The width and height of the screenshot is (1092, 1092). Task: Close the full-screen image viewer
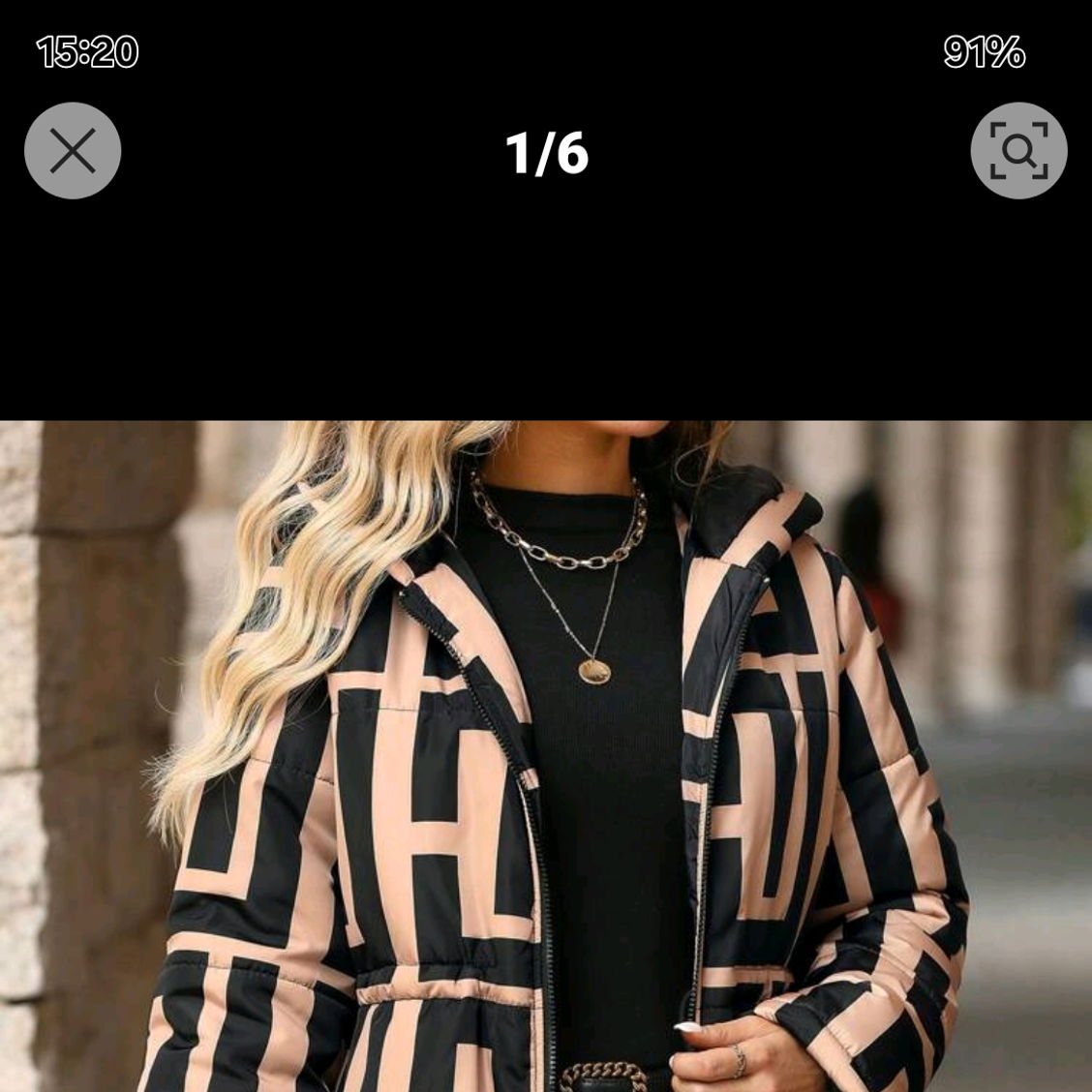click(x=73, y=151)
